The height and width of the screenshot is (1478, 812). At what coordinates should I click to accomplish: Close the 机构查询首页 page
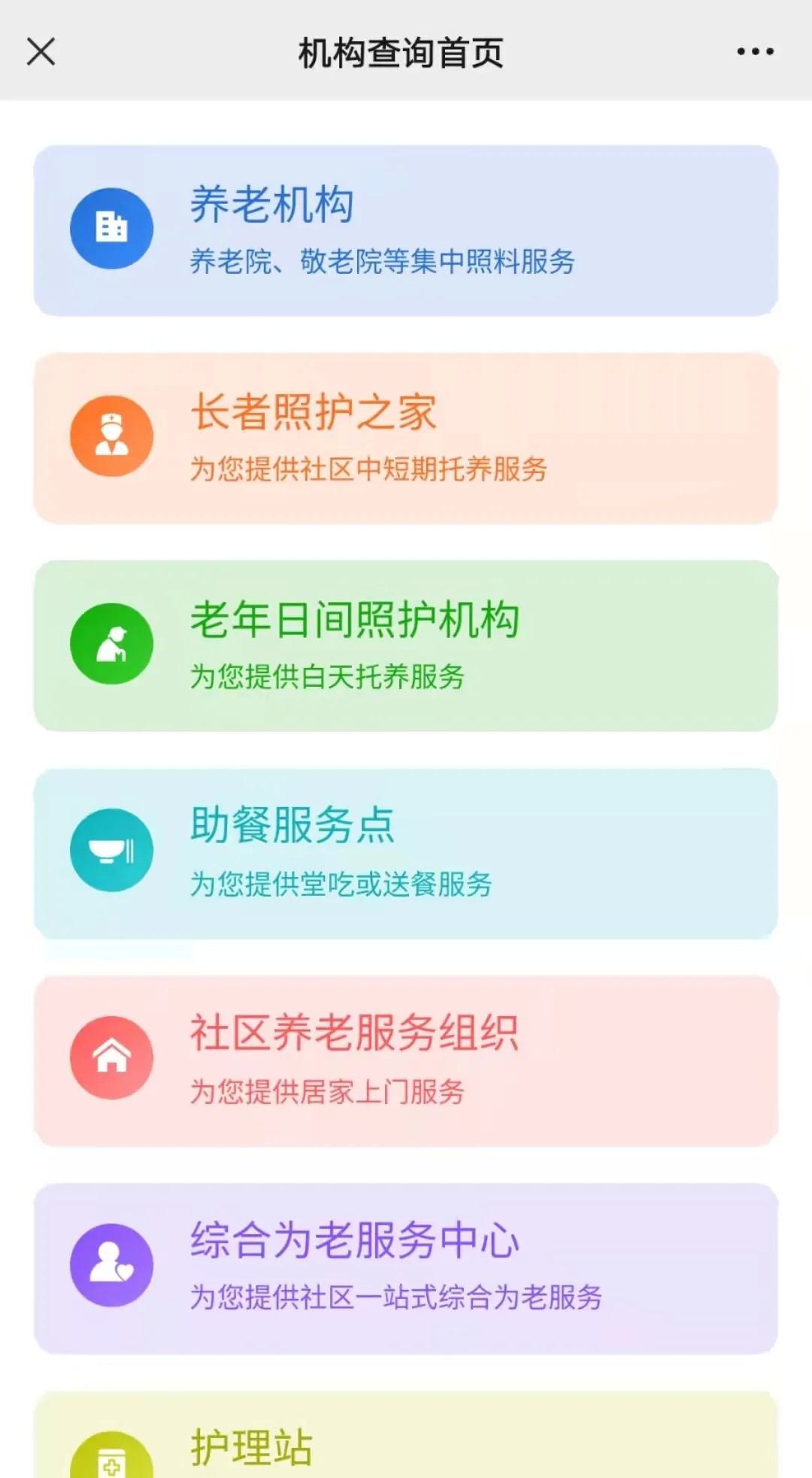click(41, 52)
